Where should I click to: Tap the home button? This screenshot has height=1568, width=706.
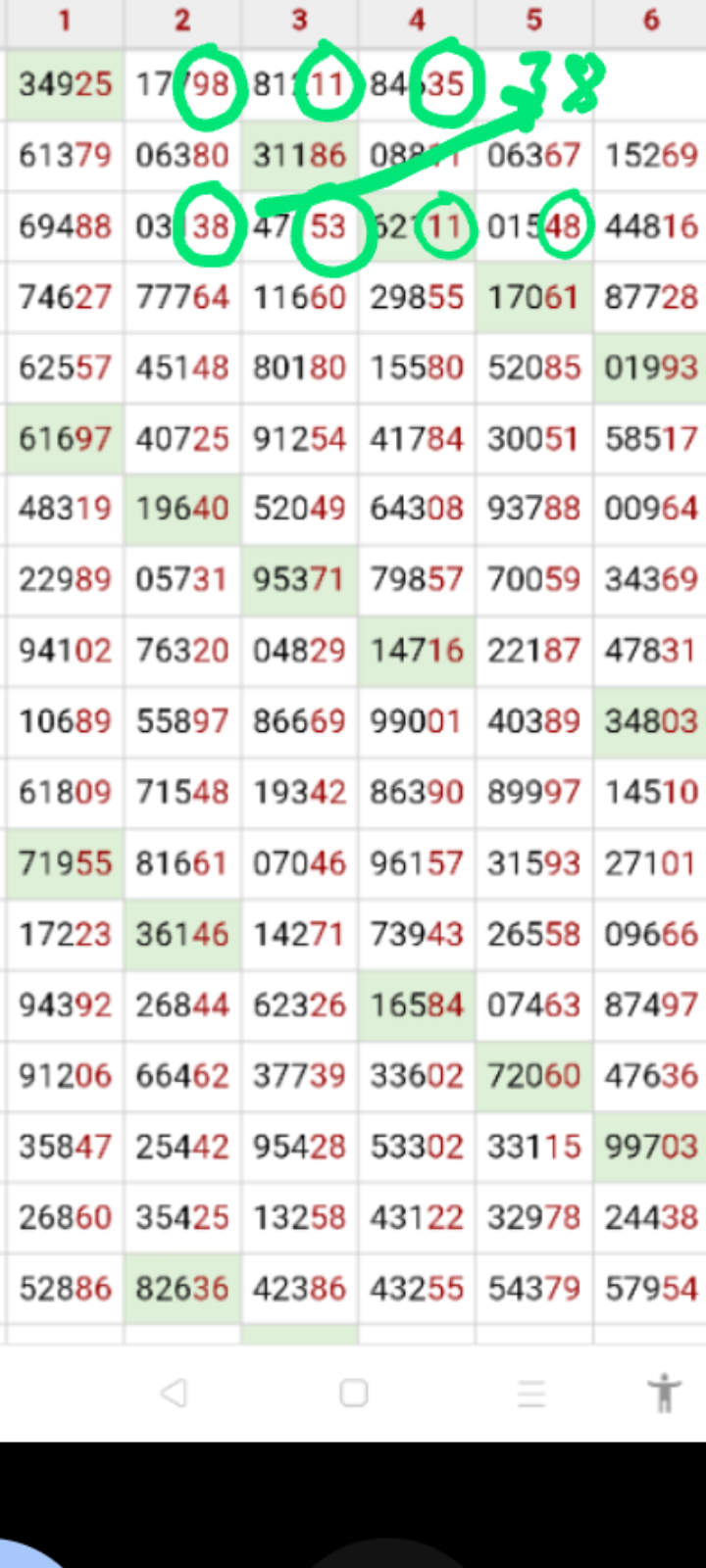point(353,1393)
